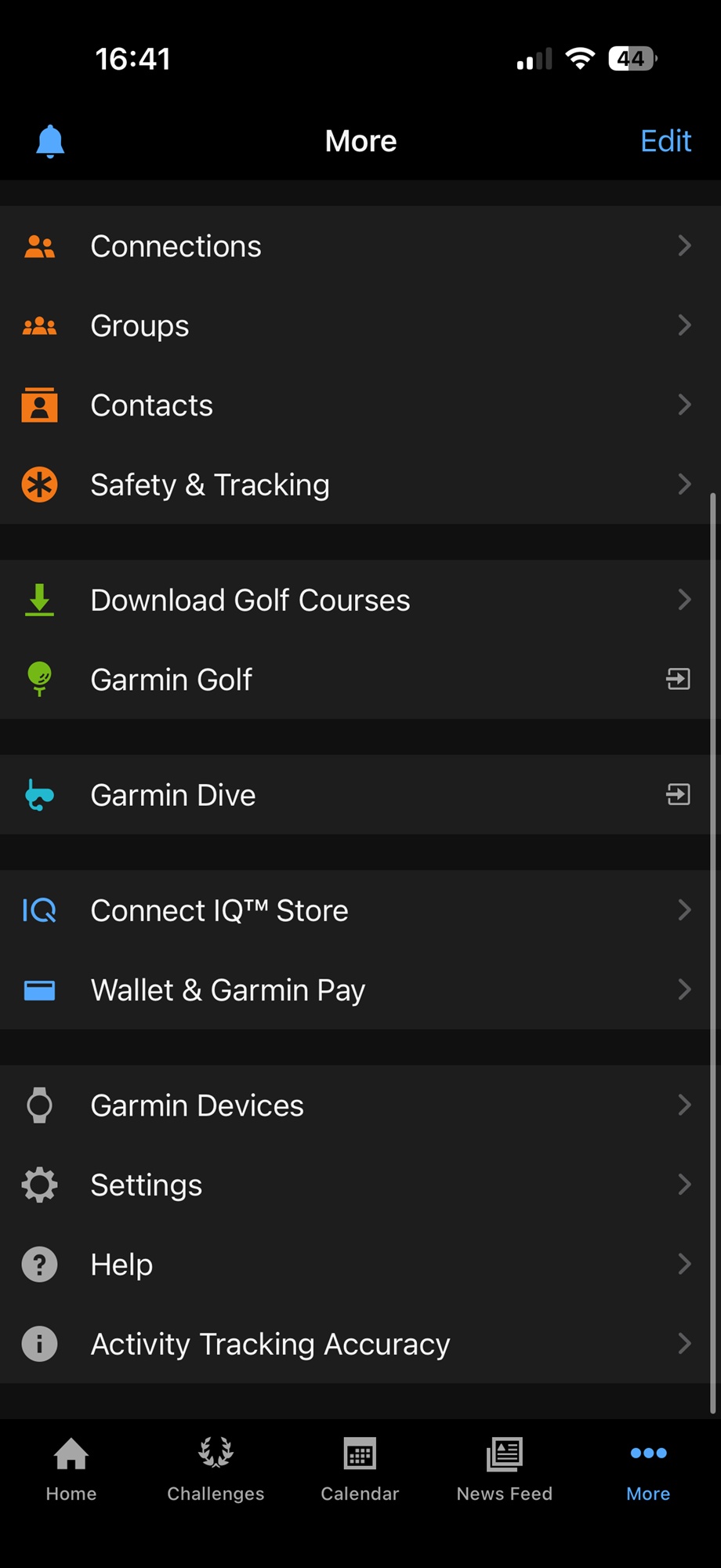Open the Groups row
This screenshot has height=1568, width=721.
(139, 326)
